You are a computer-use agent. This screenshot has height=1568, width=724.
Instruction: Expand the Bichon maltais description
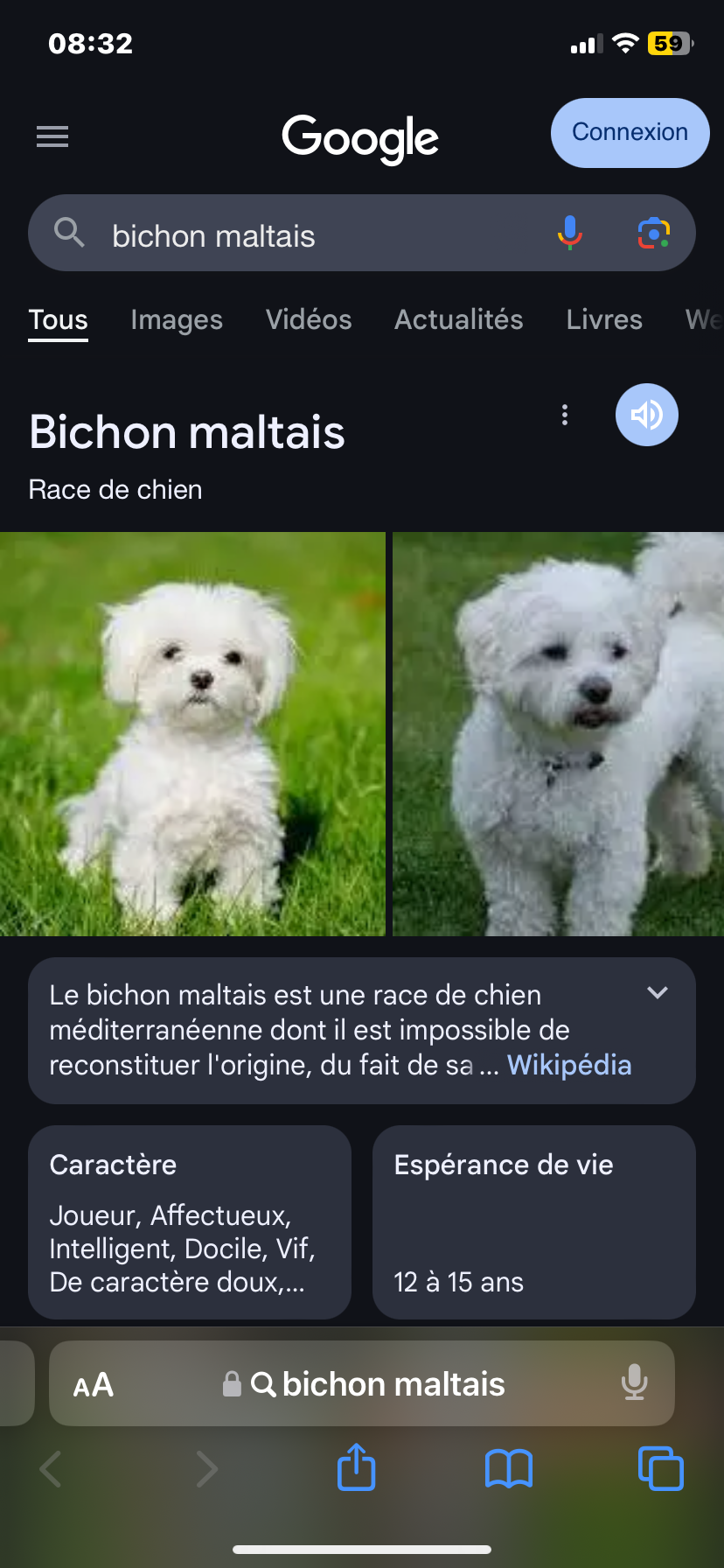(658, 993)
